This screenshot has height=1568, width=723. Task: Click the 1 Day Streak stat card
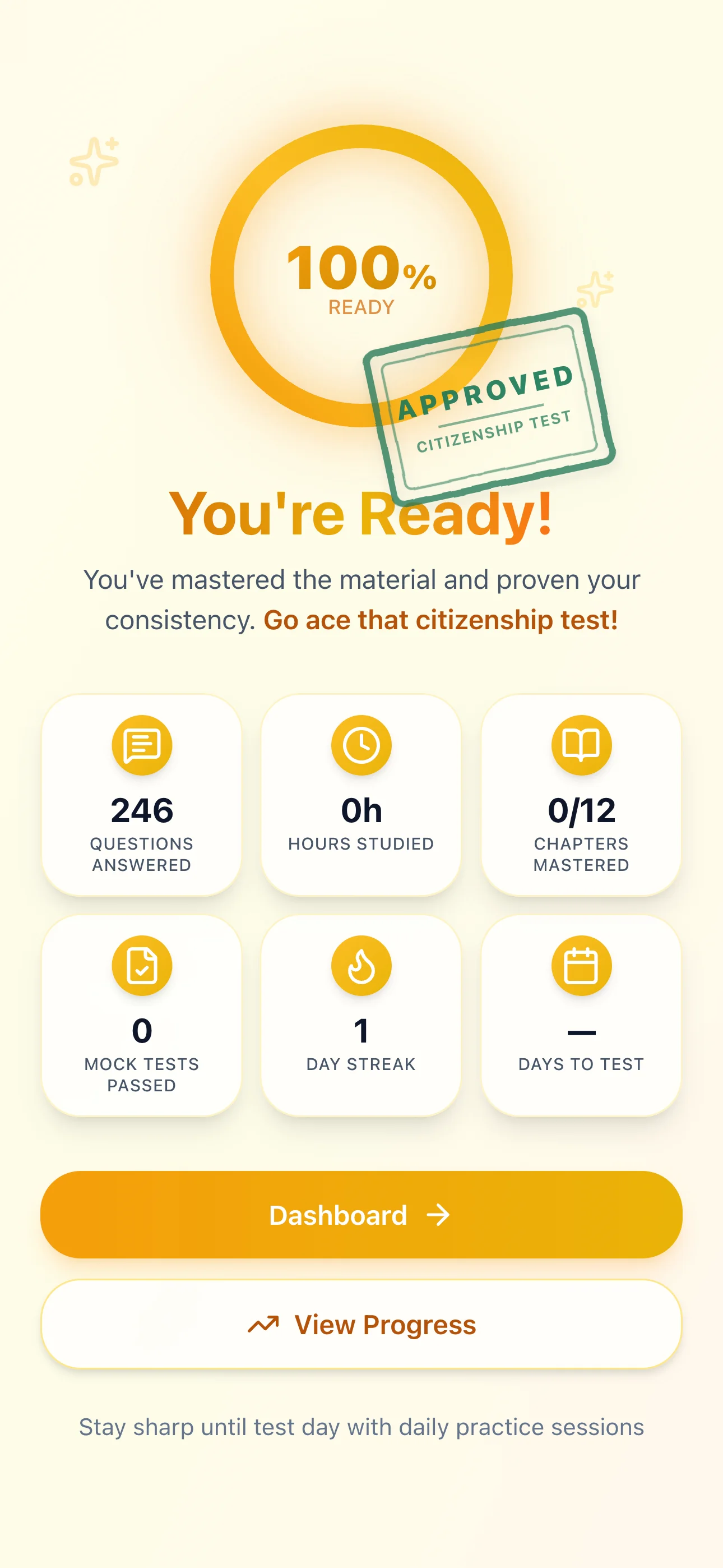coord(361,1015)
